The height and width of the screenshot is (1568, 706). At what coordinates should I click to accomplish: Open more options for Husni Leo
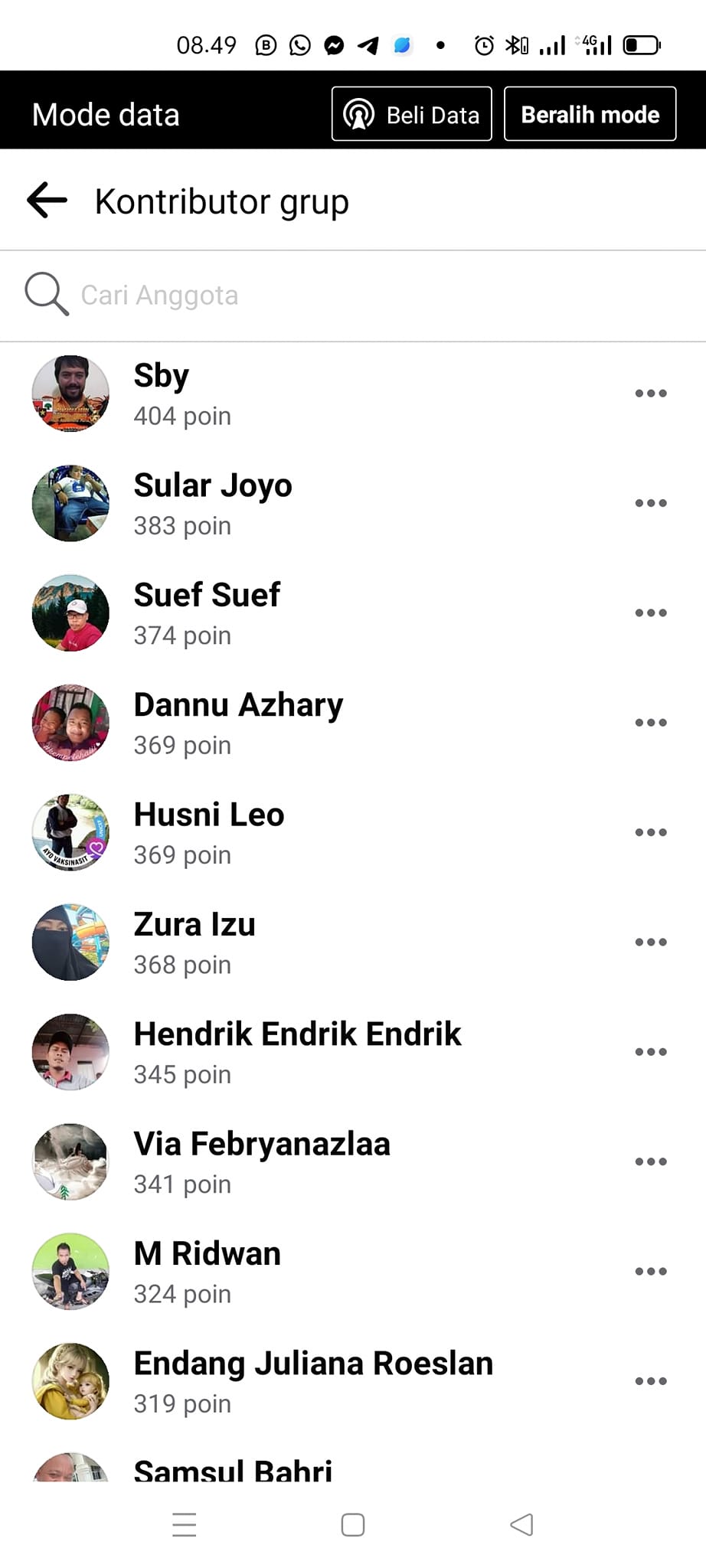pyautogui.click(x=650, y=832)
